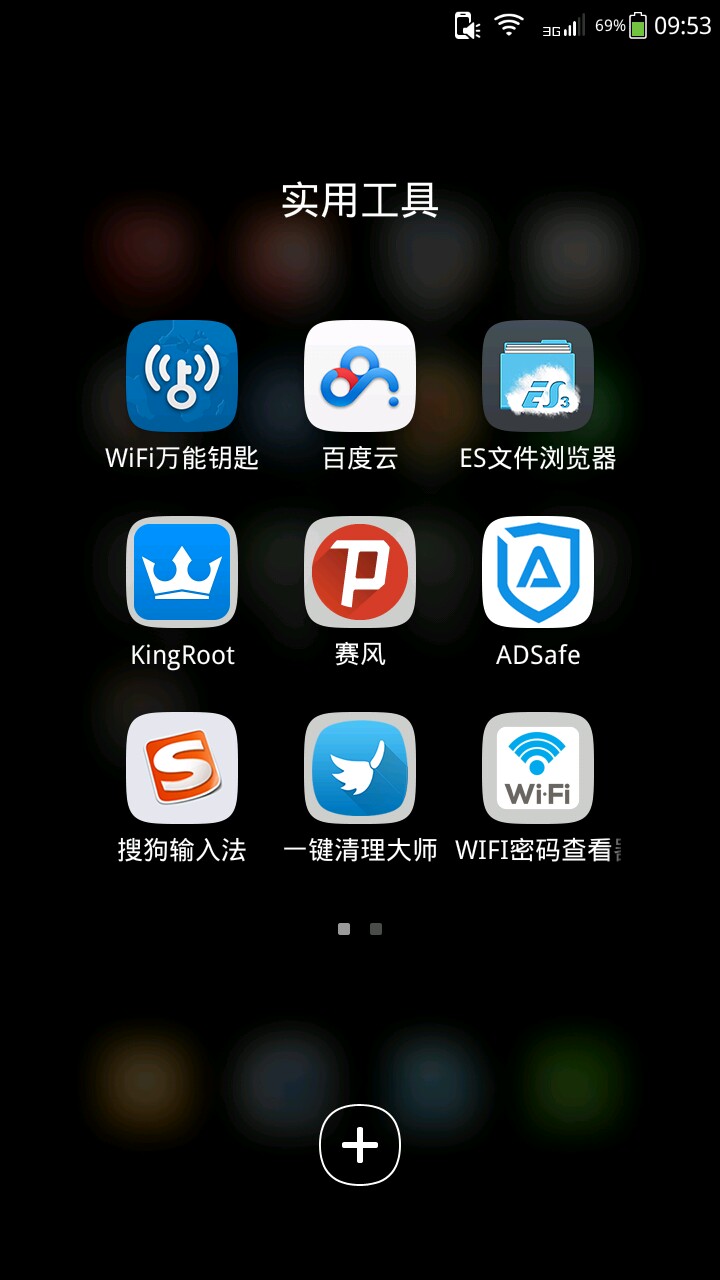The image size is (720, 1280).
Task: Launch 一键清理大师 cleaner app
Action: click(360, 768)
